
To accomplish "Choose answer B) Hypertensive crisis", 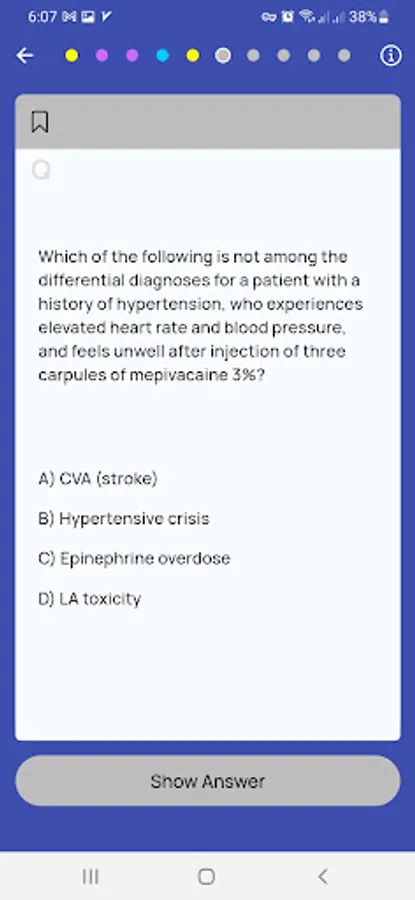I will (123, 519).
